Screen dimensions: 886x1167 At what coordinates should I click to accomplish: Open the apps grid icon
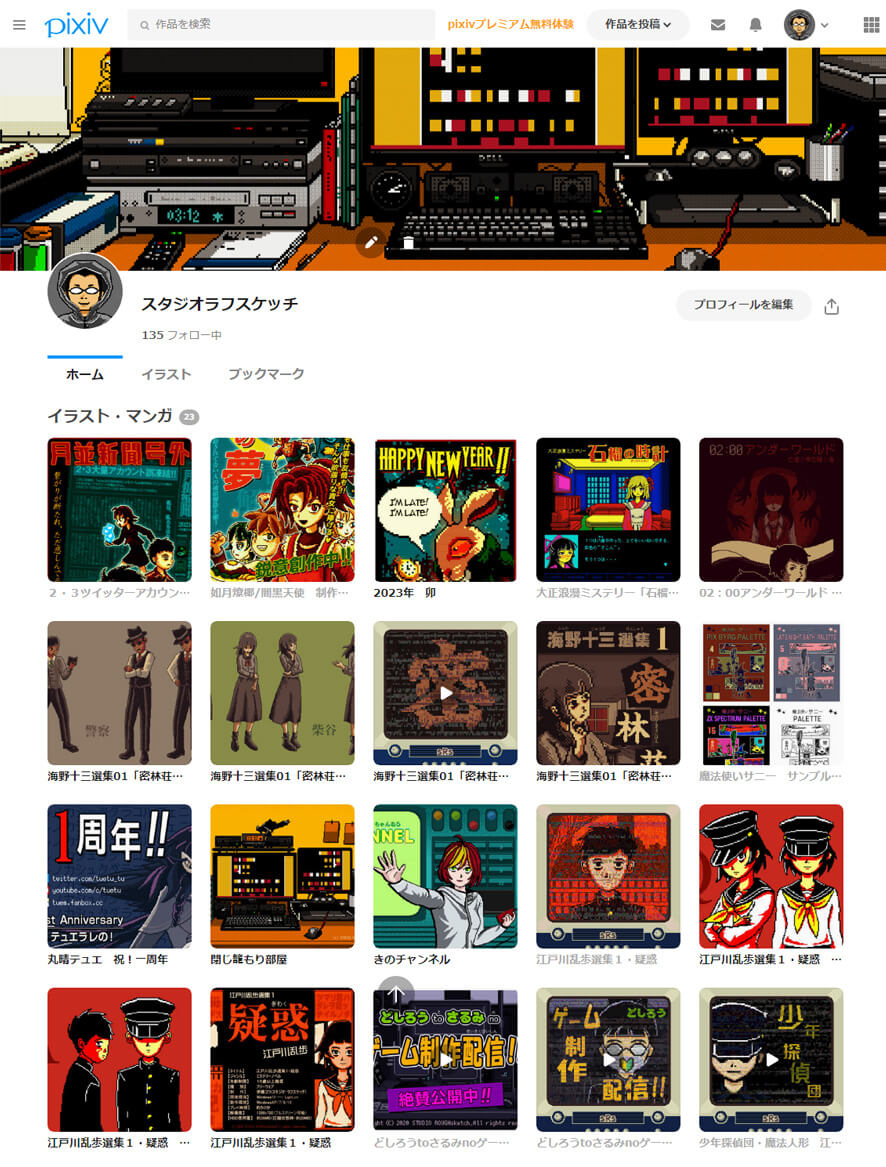coord(871,25)
